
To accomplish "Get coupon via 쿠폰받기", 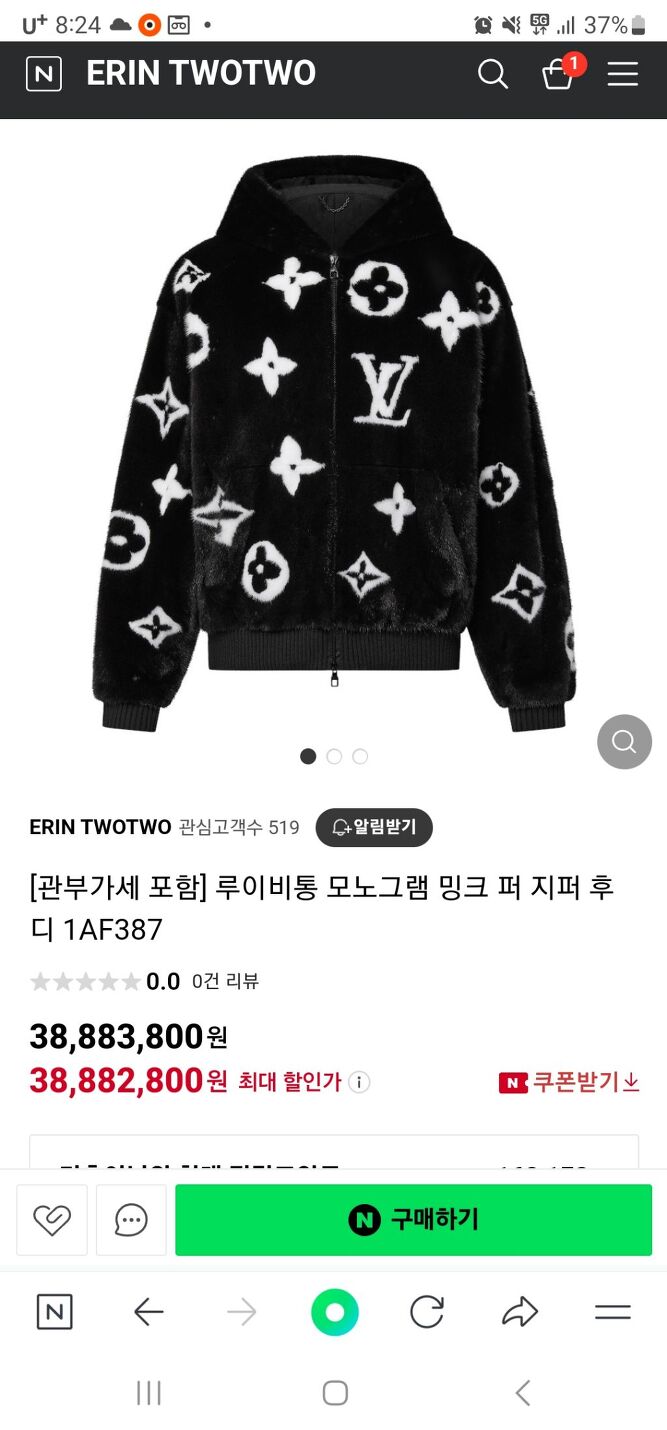I will (x=569, y=1082).
